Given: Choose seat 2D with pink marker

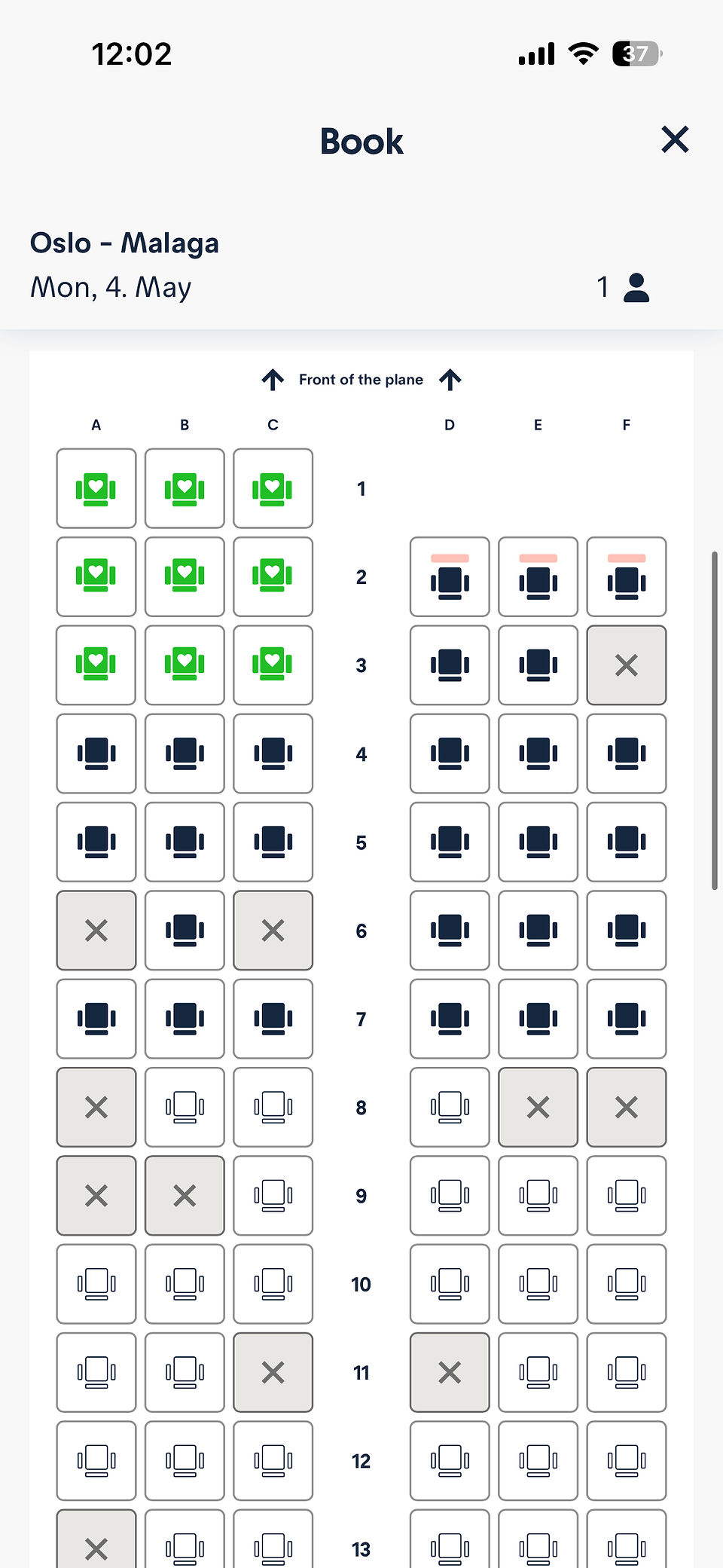Looking at the screenshot, I should [x=450, y=576].
